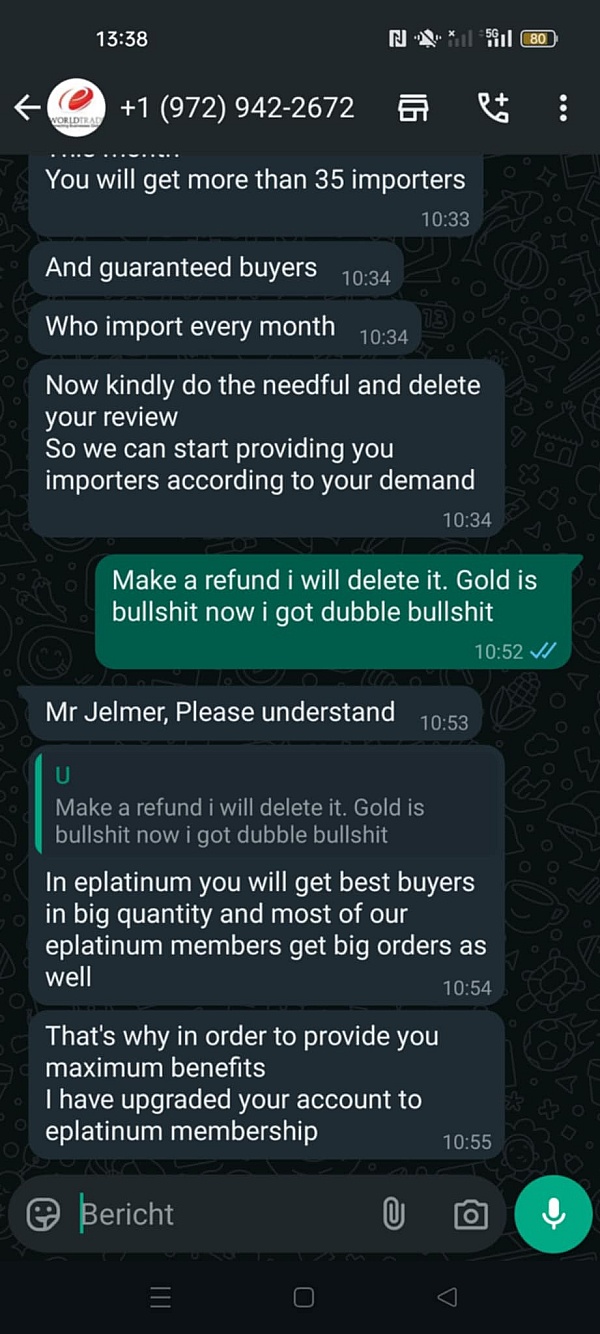Image resolution: width=600 pixels, height=1334 pixels.
Task: Focus the Bericht message field
Action: click(220, 1214)
